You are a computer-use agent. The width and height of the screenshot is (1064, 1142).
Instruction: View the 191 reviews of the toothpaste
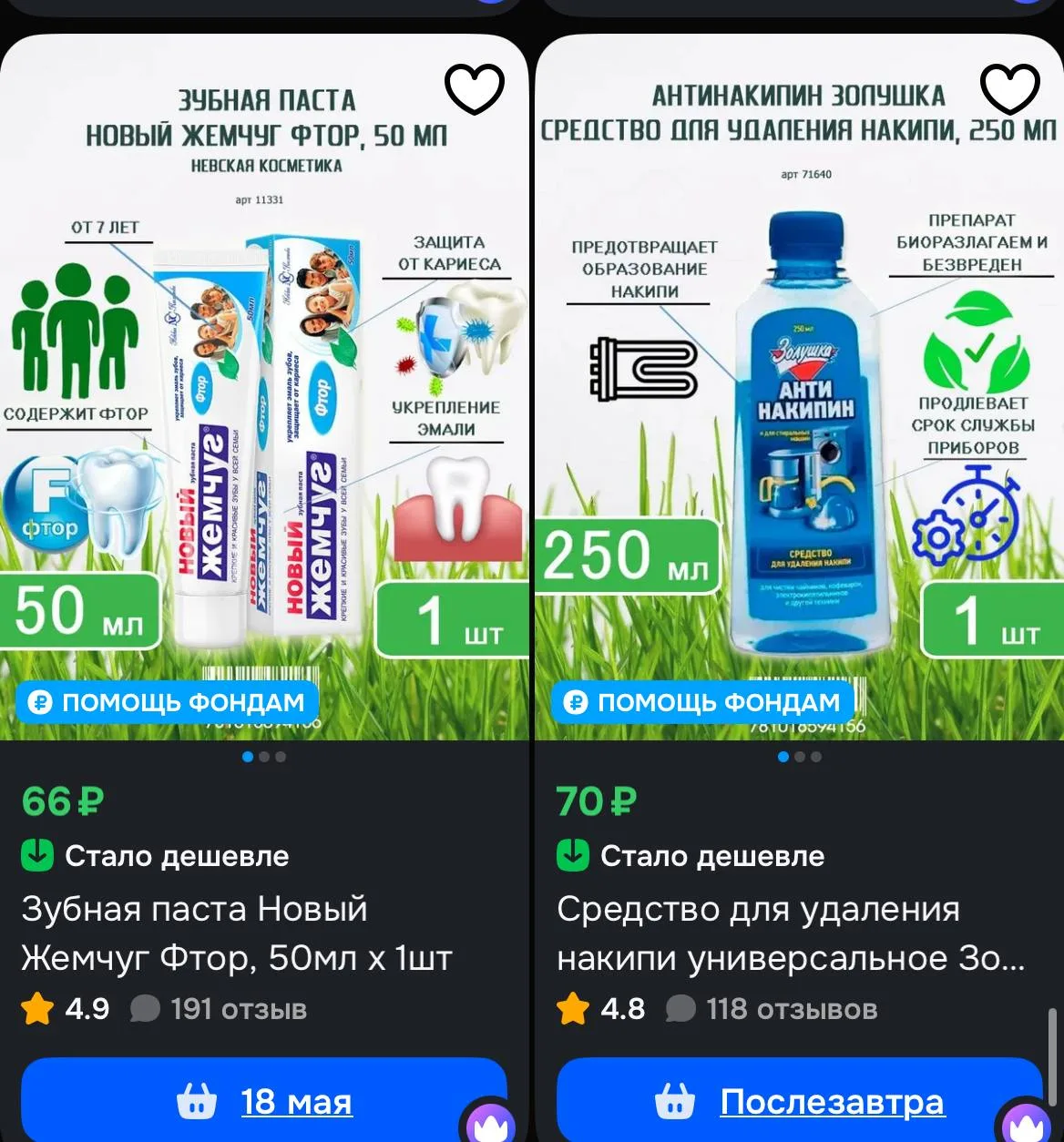[219, 1009]
